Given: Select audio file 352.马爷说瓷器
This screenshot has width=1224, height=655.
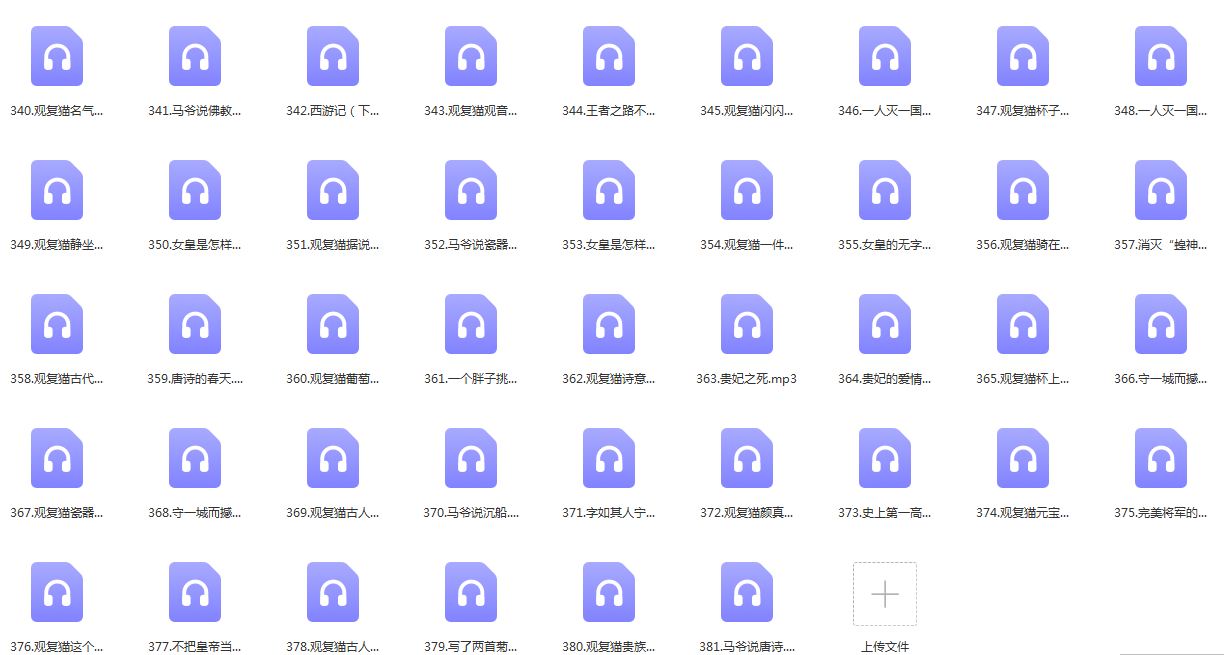Looking at the screenshot, I should pyautogui.click(x=471, y=191).
